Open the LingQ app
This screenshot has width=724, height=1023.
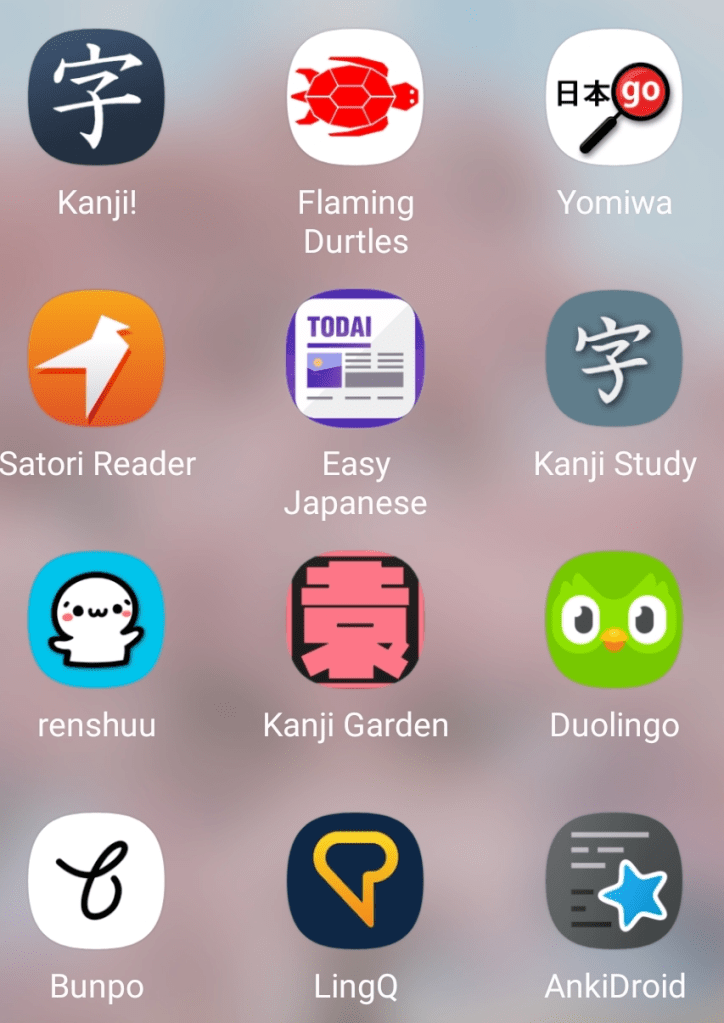tap(355, 880)
